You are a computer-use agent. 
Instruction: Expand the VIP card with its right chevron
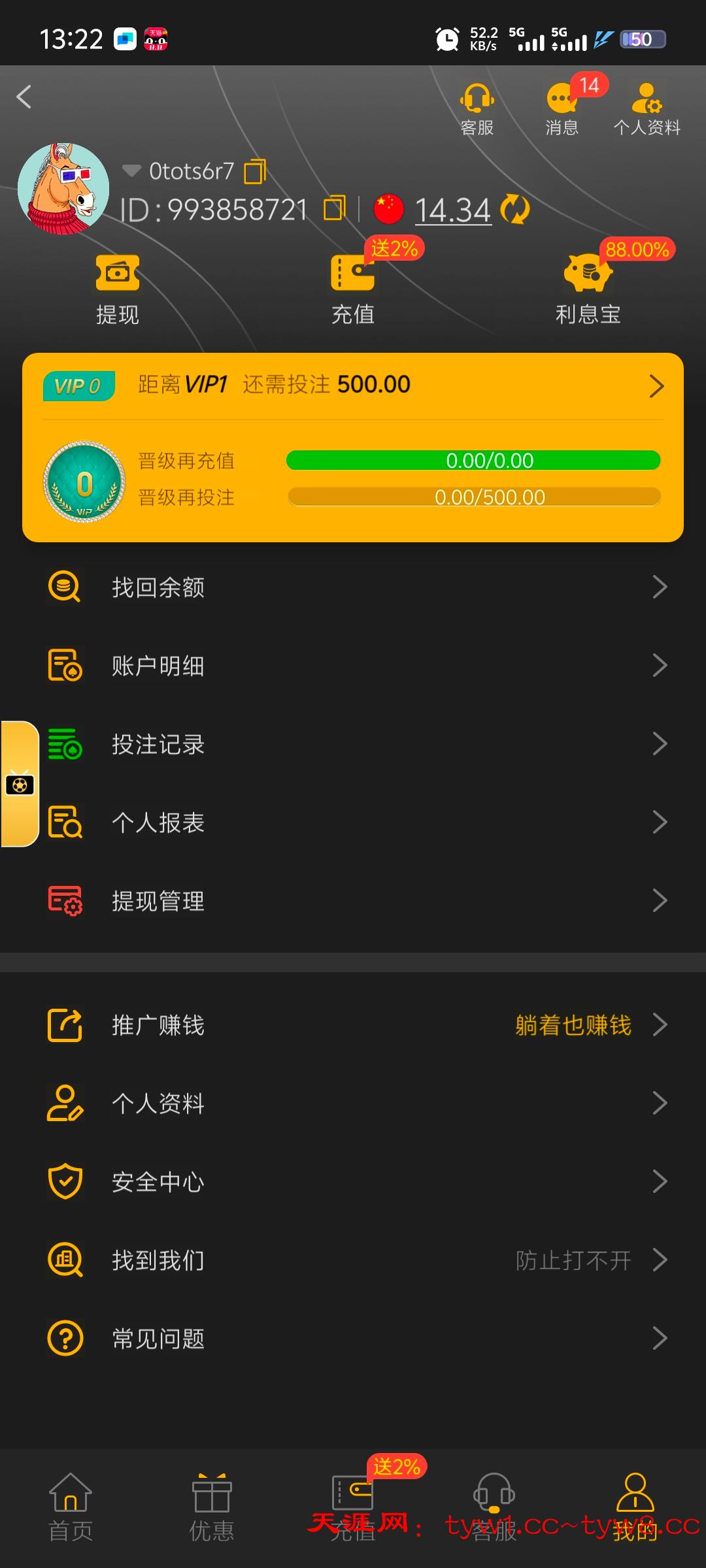coord(658,385)
